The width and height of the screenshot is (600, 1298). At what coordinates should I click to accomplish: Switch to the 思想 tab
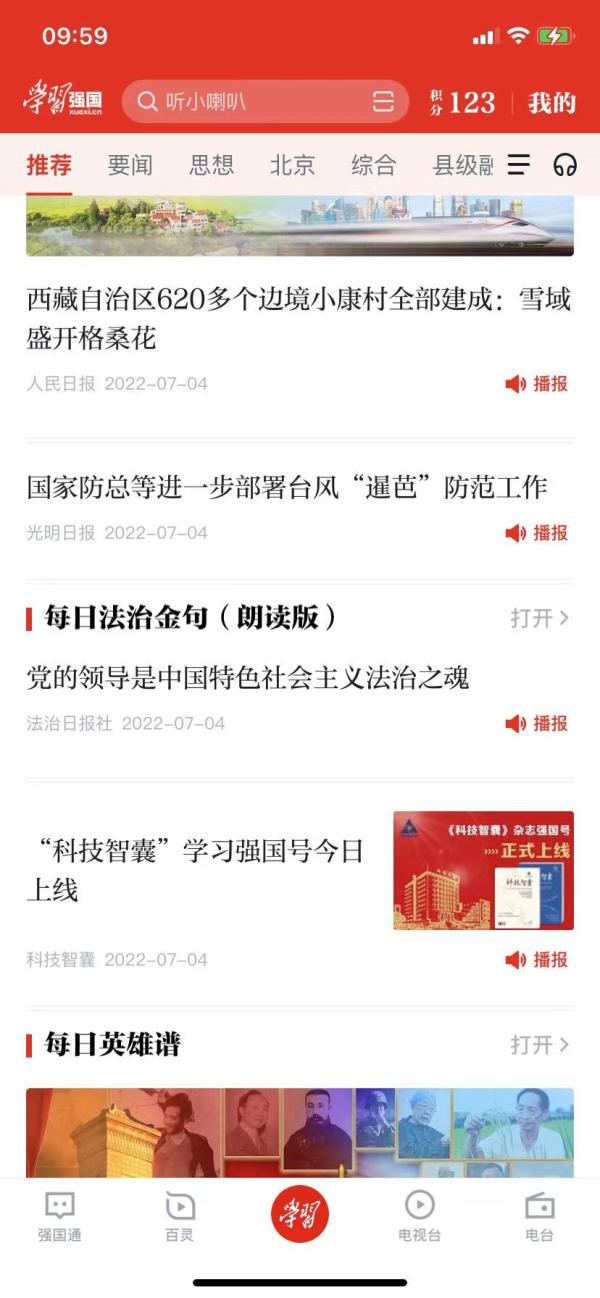[211, 165]
